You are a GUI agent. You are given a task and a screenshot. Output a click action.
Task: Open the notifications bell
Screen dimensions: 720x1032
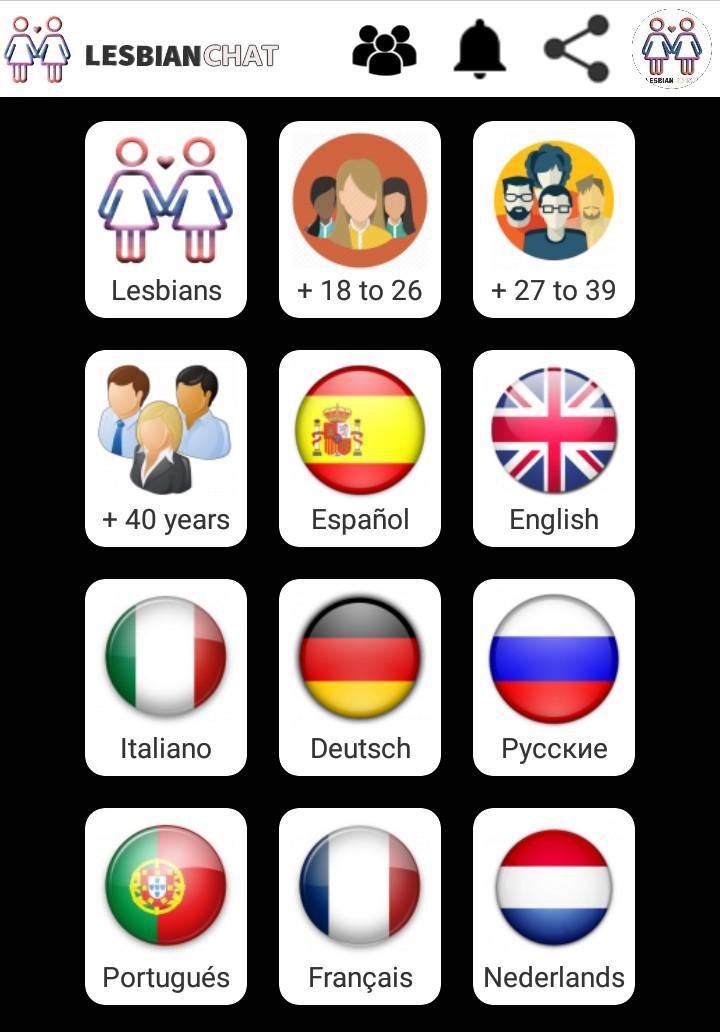(x=480, y=48)
